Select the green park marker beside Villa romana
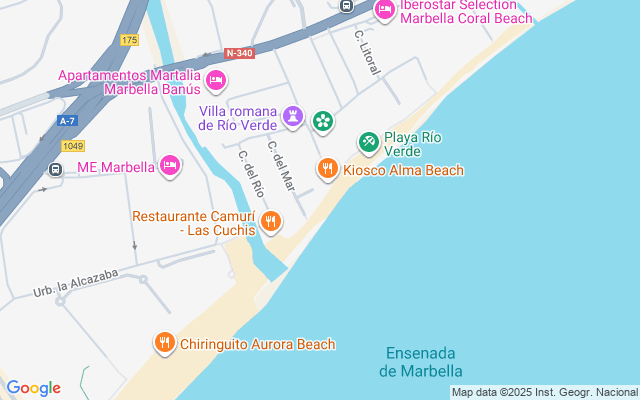Image resolution: width=640 pixels, height=400 pixels. tap(323, 121)
